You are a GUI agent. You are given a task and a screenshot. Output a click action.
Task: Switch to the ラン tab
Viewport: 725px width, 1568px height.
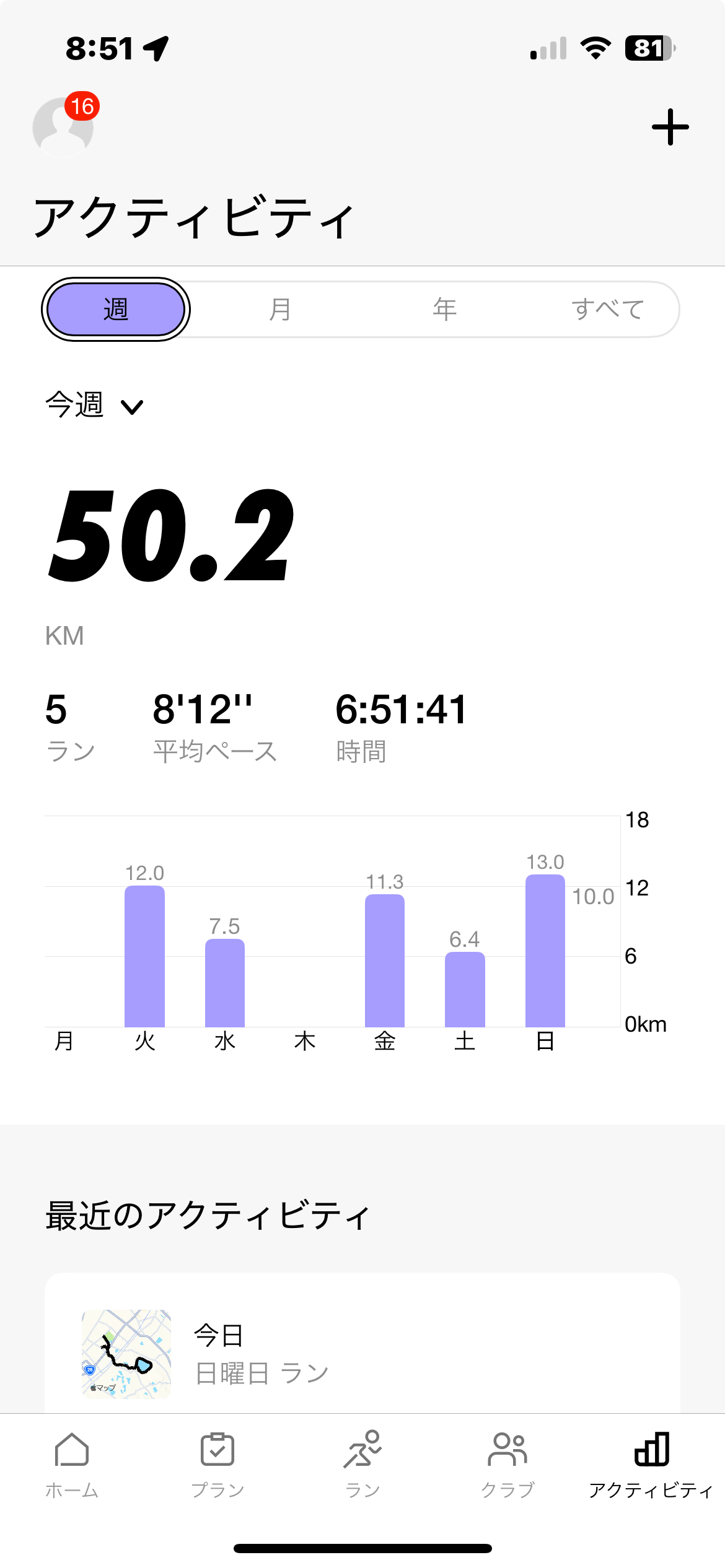362,1465
